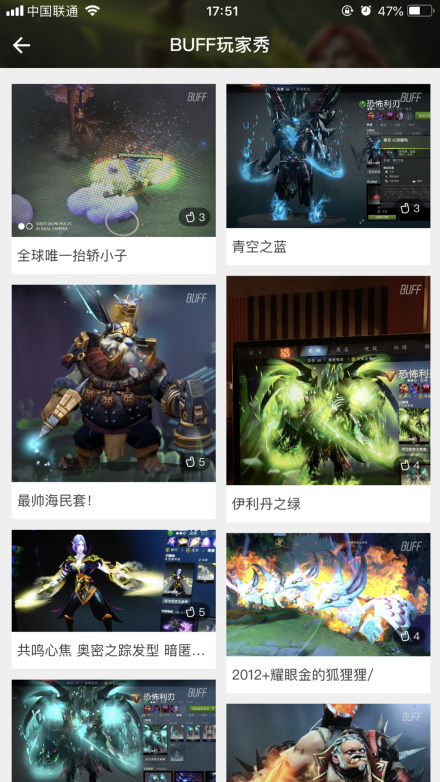Like the 全球唯一抬轿小子 post
Viewport: 440px width, 782px height.
pyautogui.click(x=195, y=217)
